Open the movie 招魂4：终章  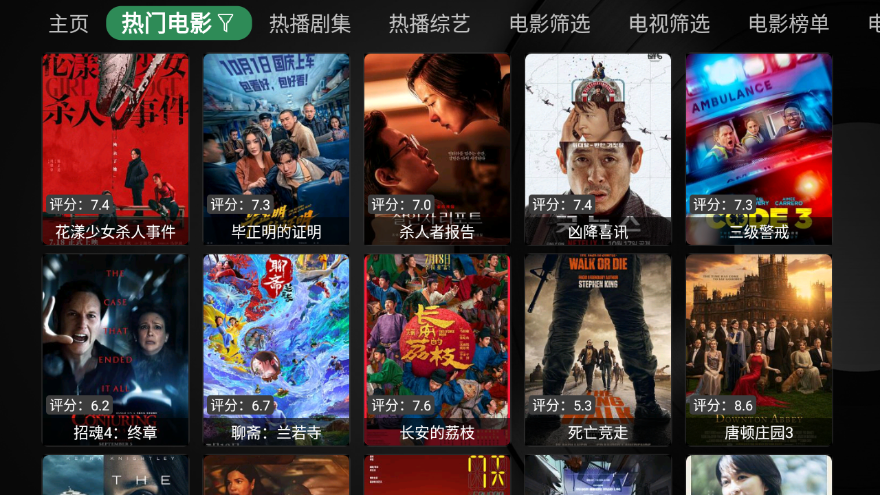[115, 349]
